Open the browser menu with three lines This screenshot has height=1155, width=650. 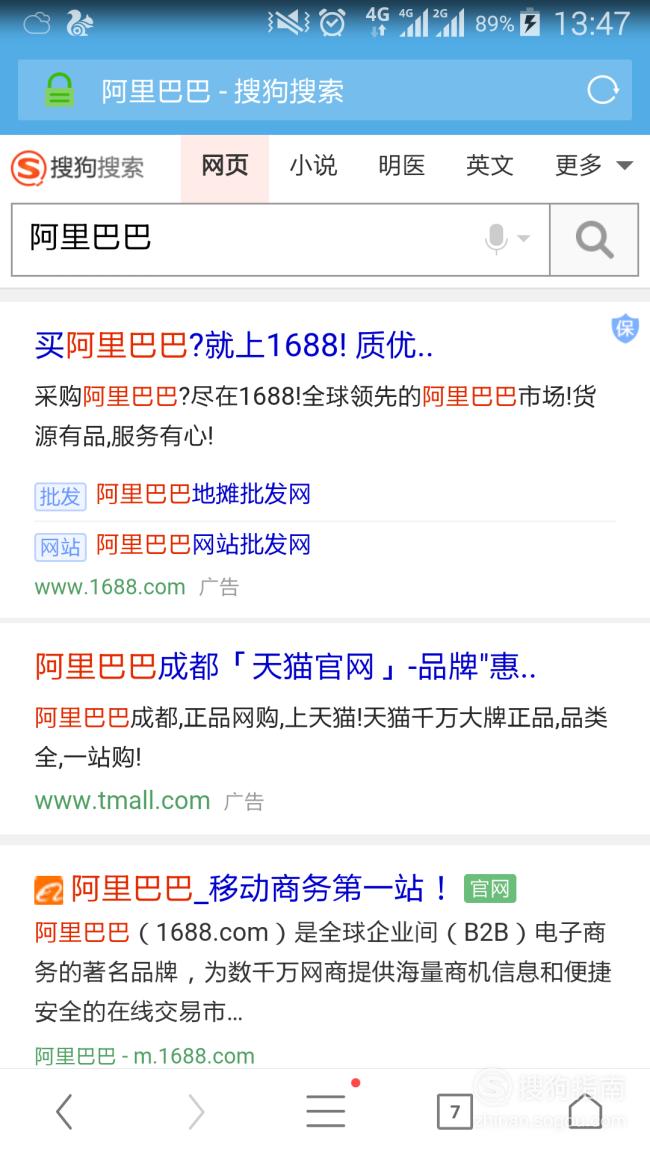325,1111
